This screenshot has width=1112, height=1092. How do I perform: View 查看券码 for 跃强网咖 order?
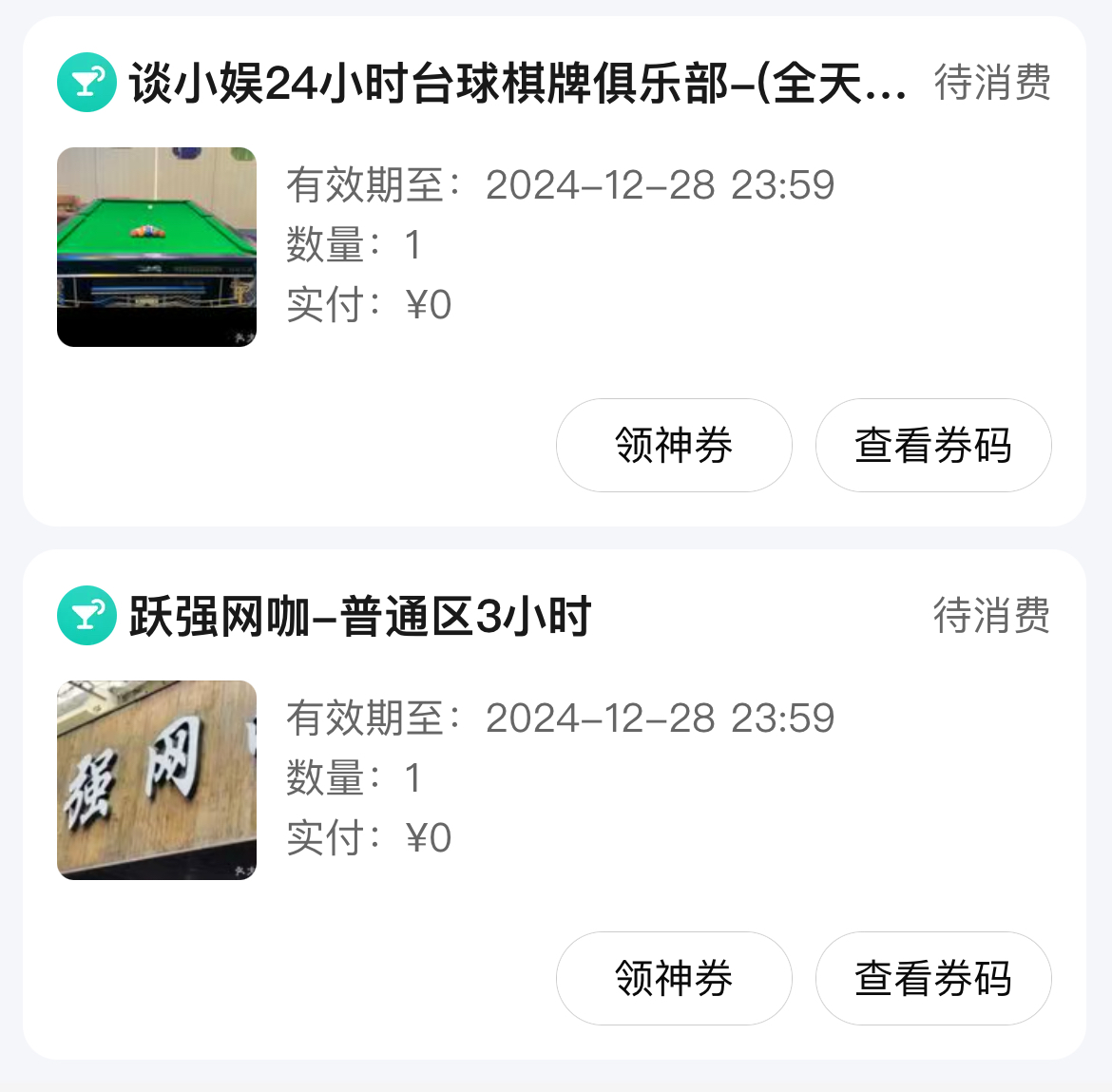coord(932,978)
